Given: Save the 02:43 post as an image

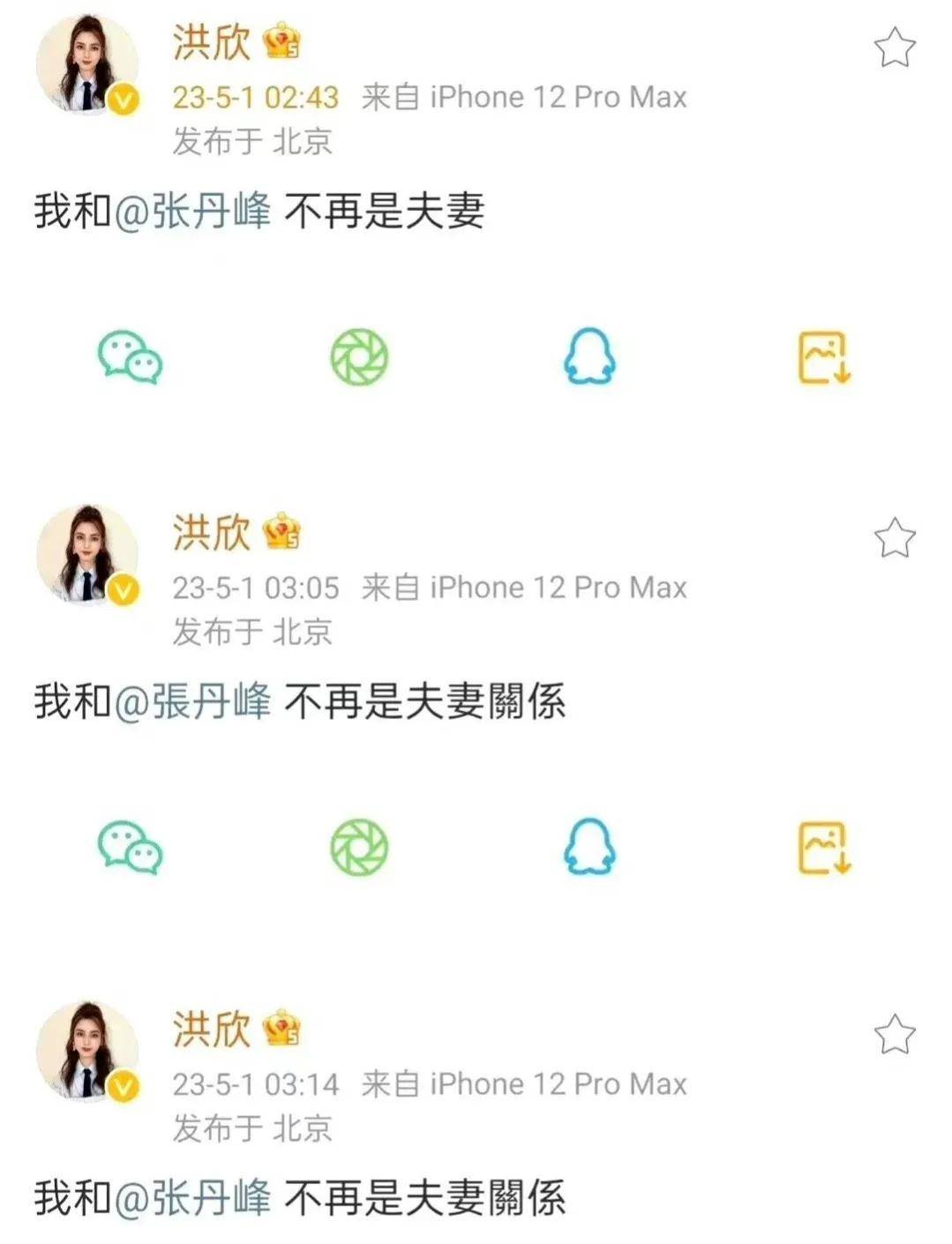Looking at the screenshot, I should 824,357.
